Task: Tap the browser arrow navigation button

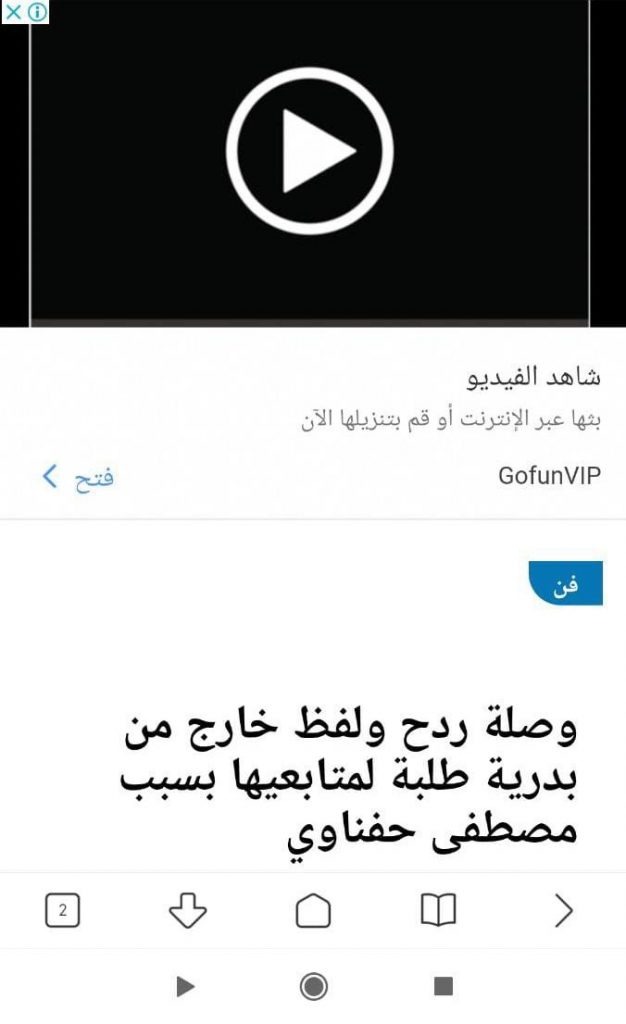Action: [x=563, y=910]
